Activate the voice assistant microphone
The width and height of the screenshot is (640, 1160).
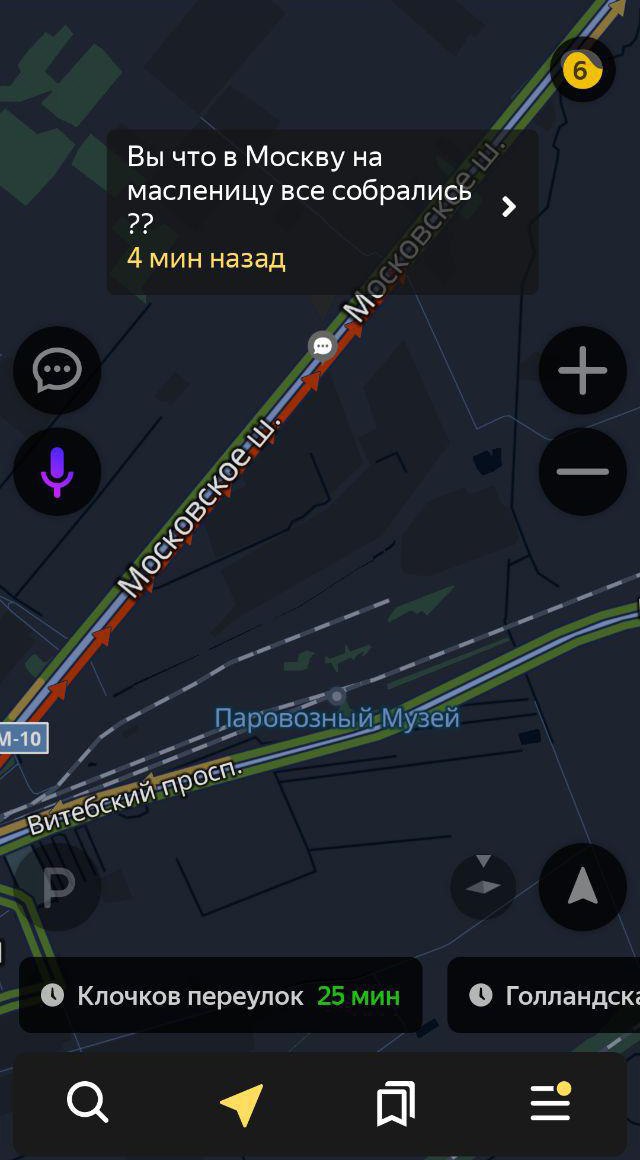[x=57, y=471]
